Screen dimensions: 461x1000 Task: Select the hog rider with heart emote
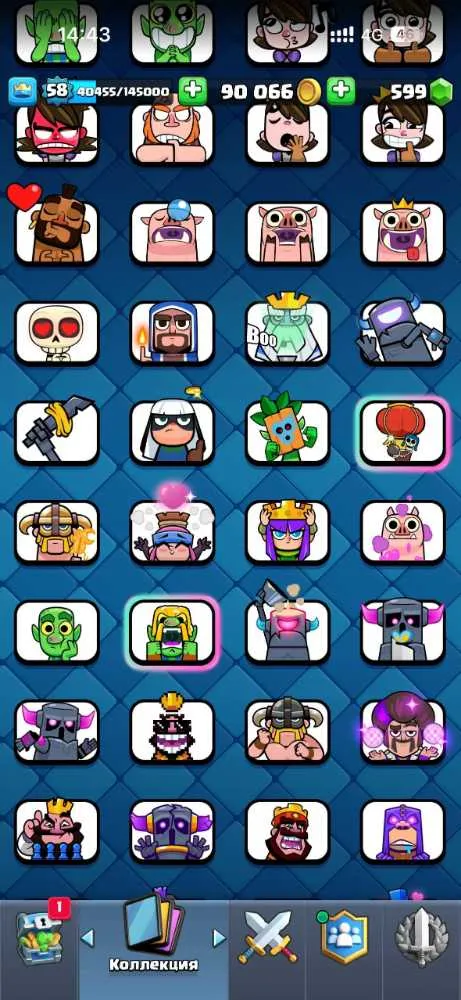pos(57,232)
